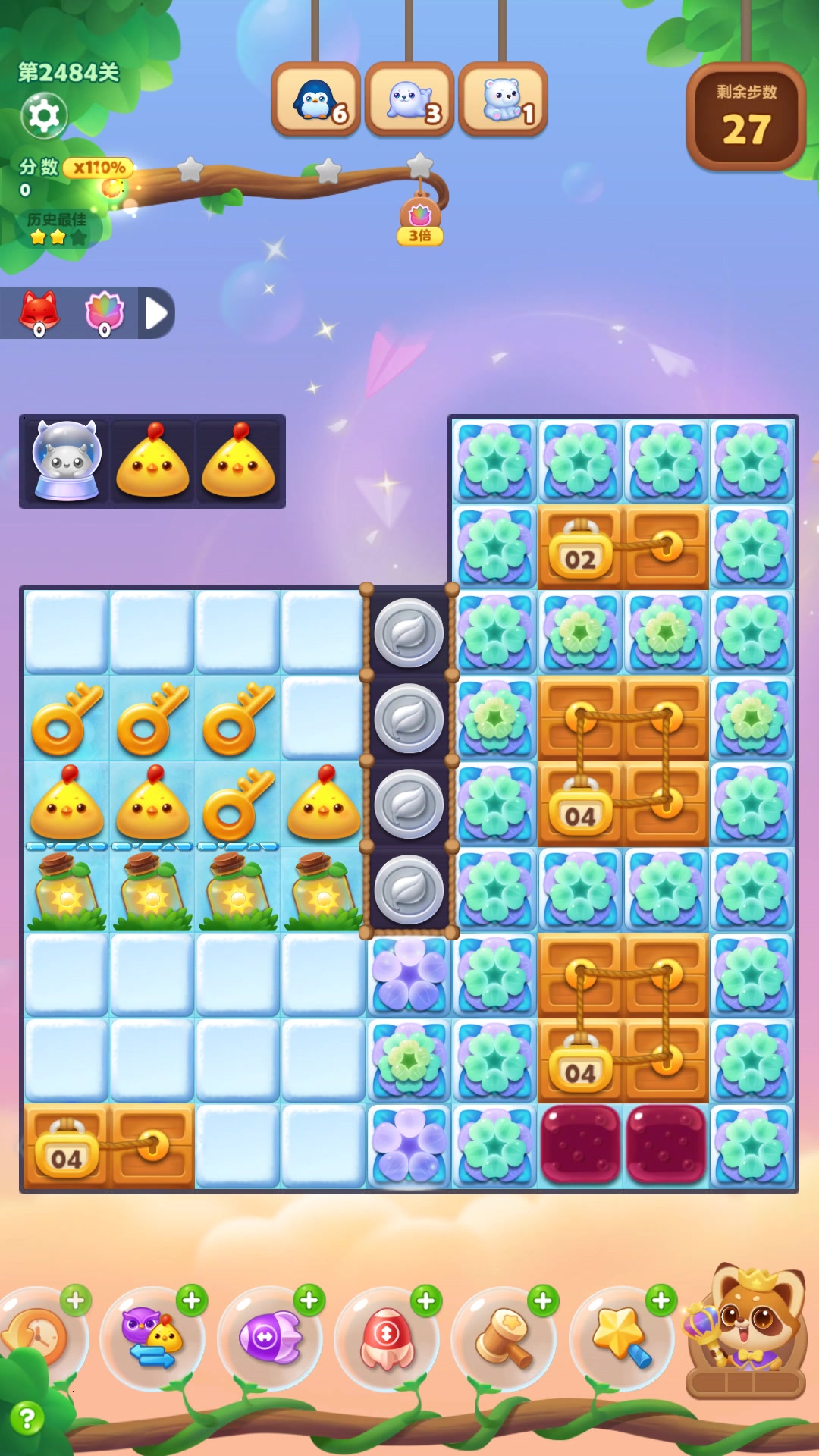Use the clock extra-time booster

38,1339
